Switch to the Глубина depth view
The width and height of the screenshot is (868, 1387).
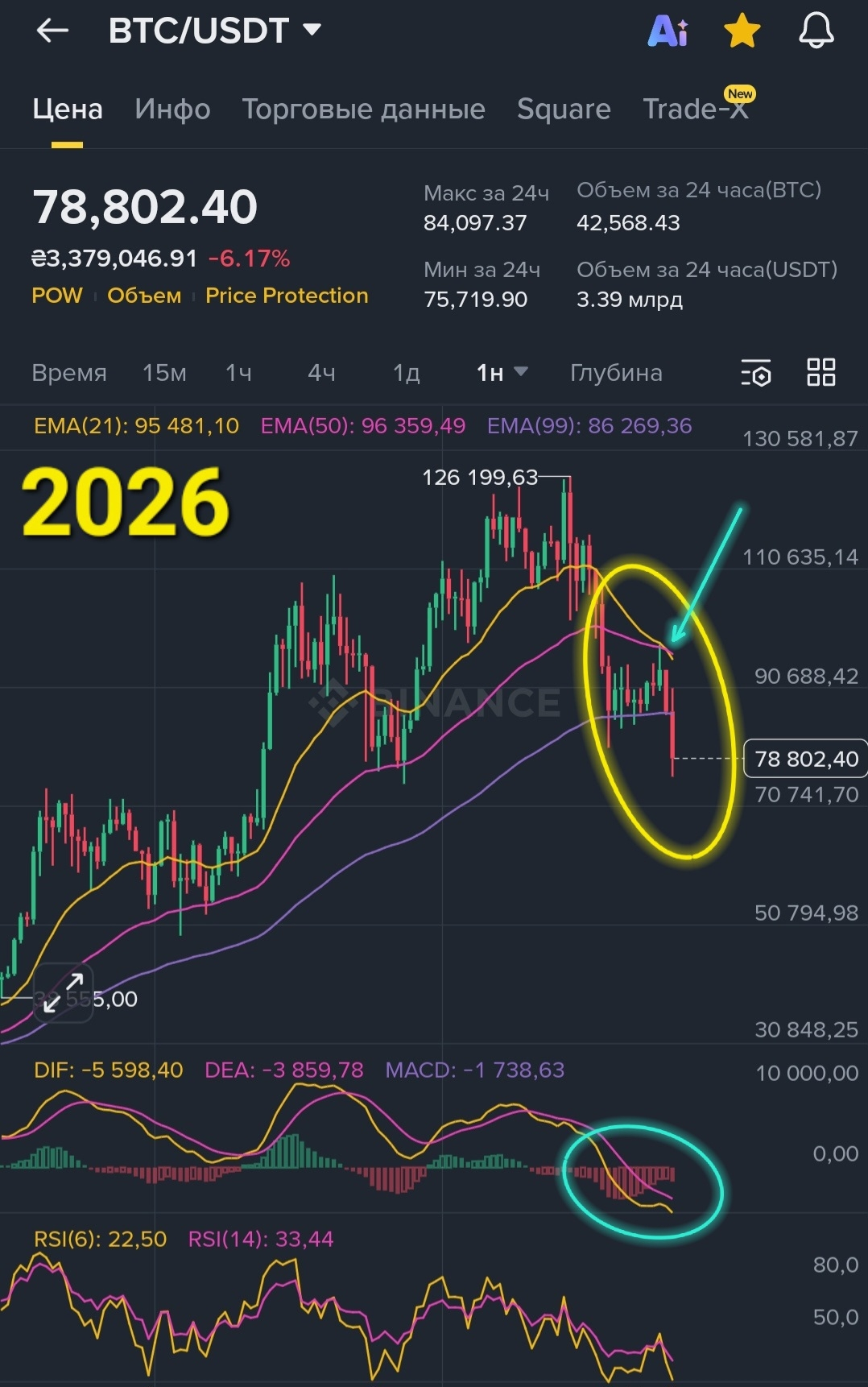click(x=616, y=373)
